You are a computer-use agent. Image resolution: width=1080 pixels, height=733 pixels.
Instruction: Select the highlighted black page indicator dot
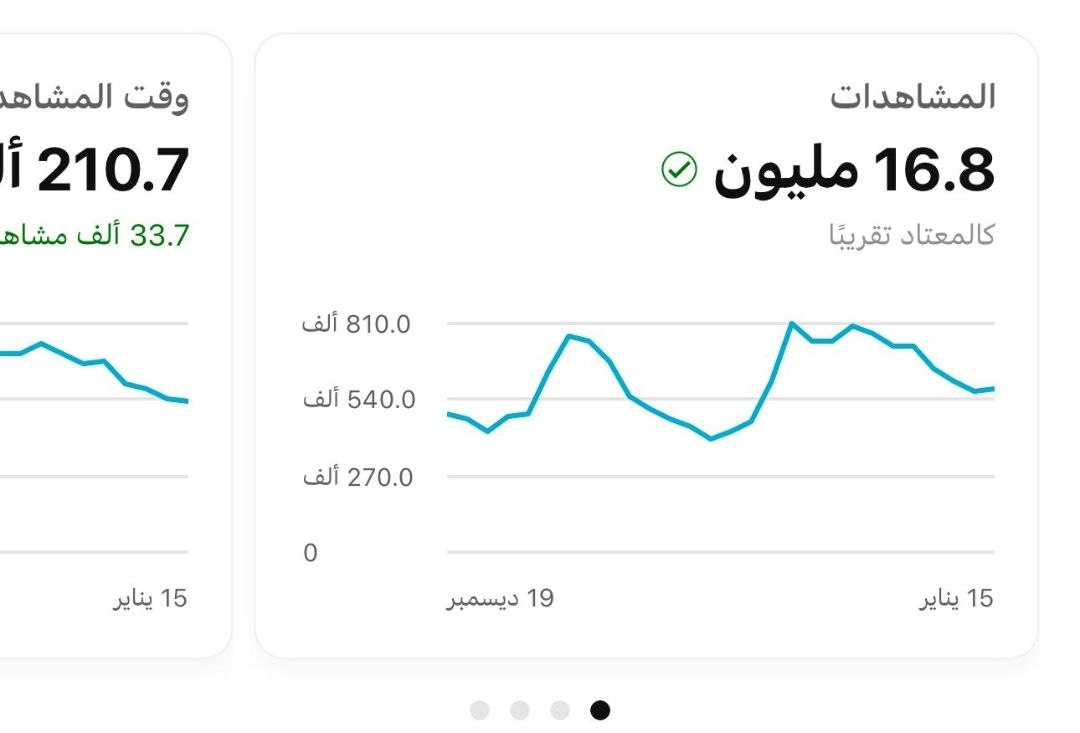pyautogui.click(x=600, y=710)
